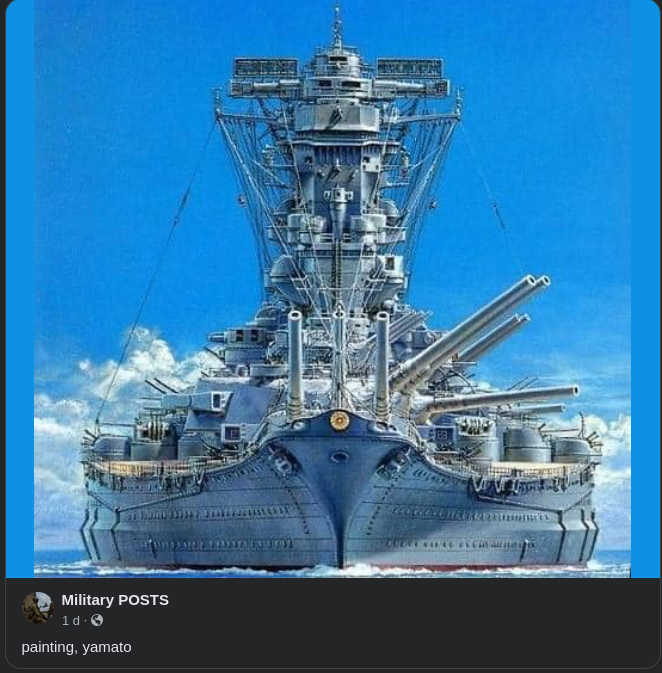
Task: Open the Military POSTS page name
Action: click(115, 599)
